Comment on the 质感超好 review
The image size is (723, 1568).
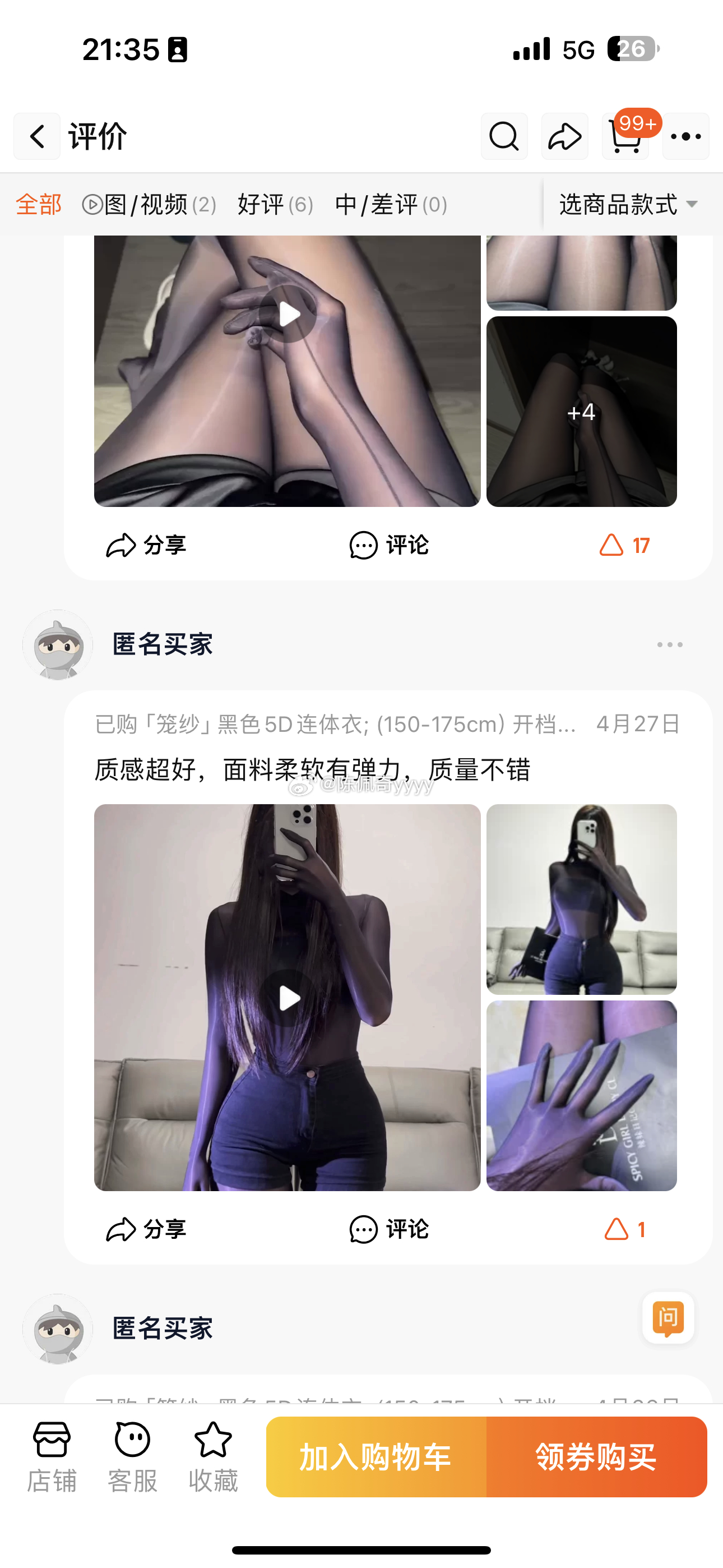pos(388,1230)
